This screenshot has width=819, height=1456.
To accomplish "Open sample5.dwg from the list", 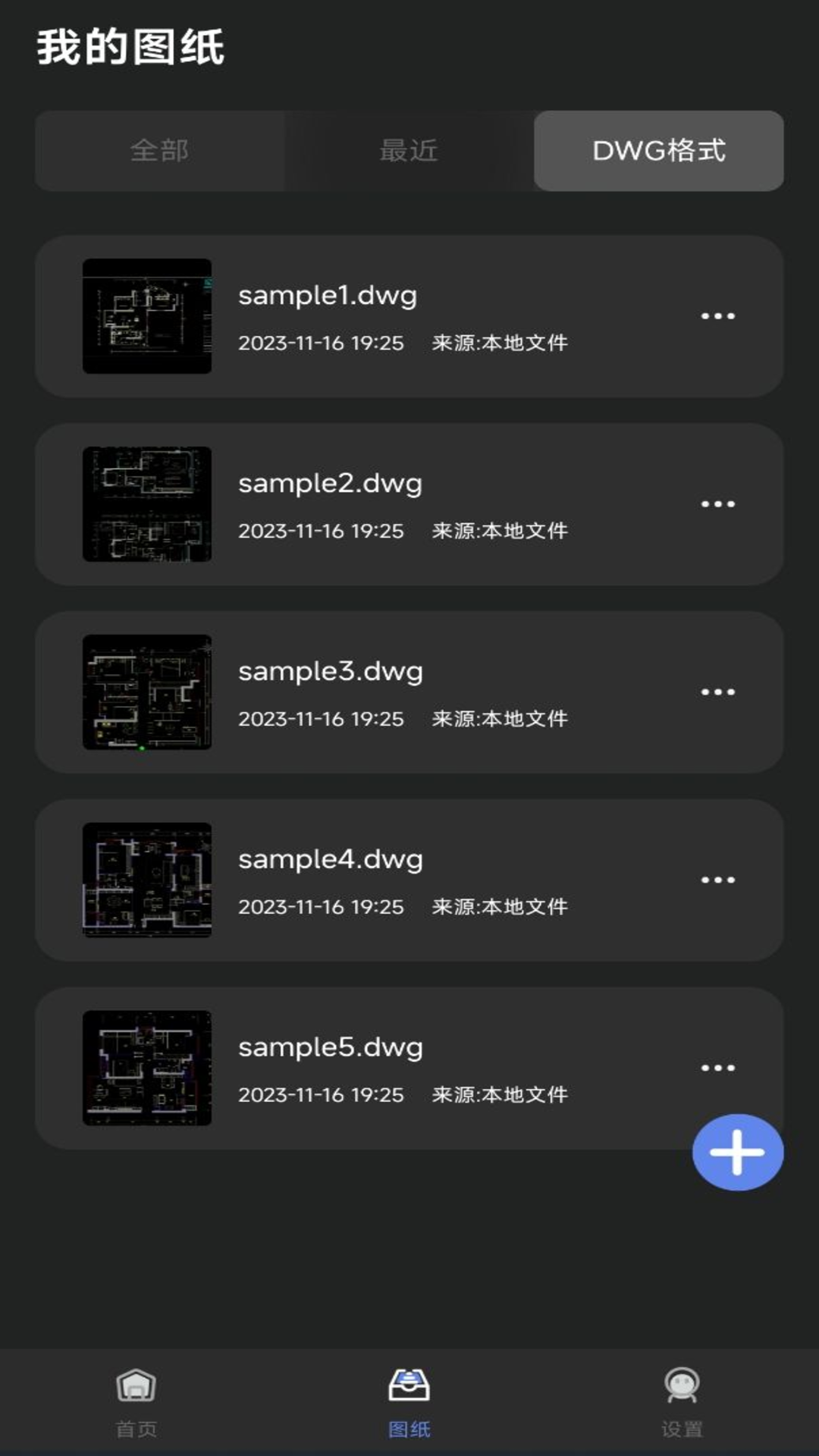I will 330,1046.
